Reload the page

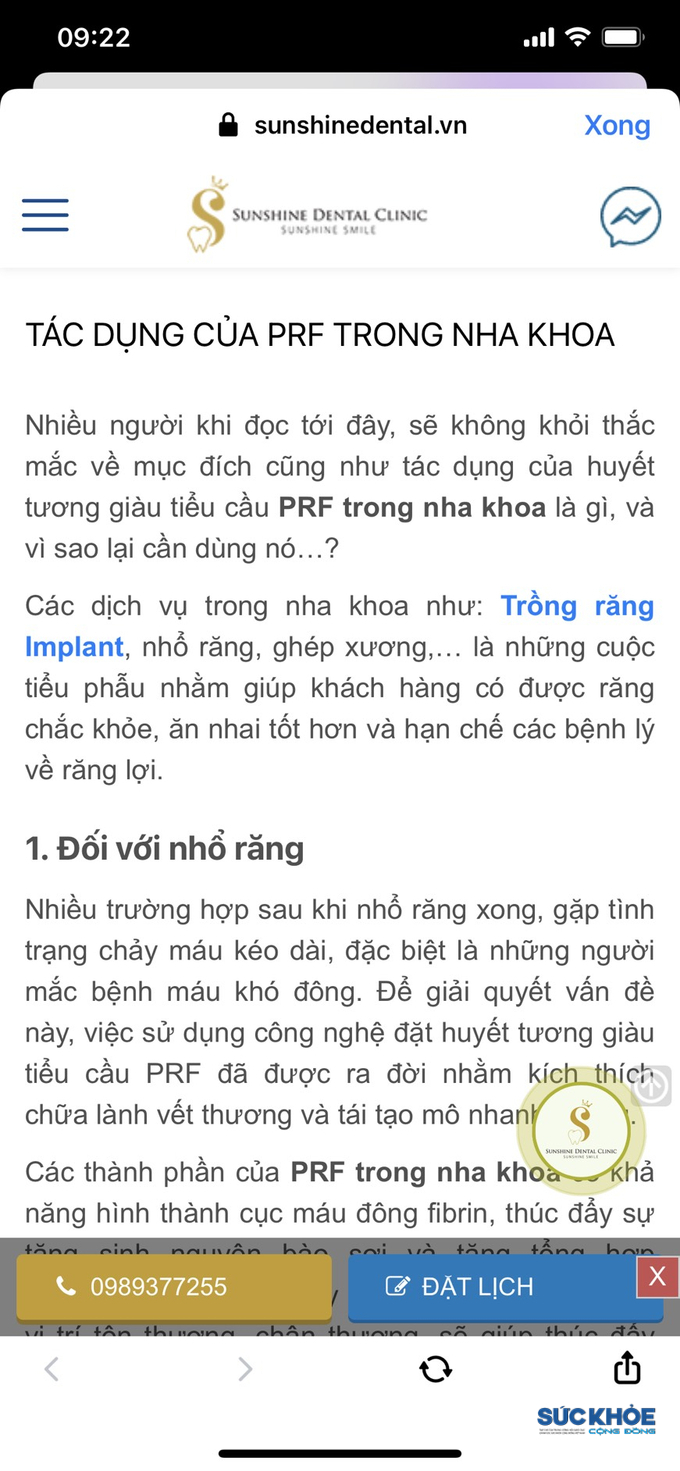point(436,1369)
